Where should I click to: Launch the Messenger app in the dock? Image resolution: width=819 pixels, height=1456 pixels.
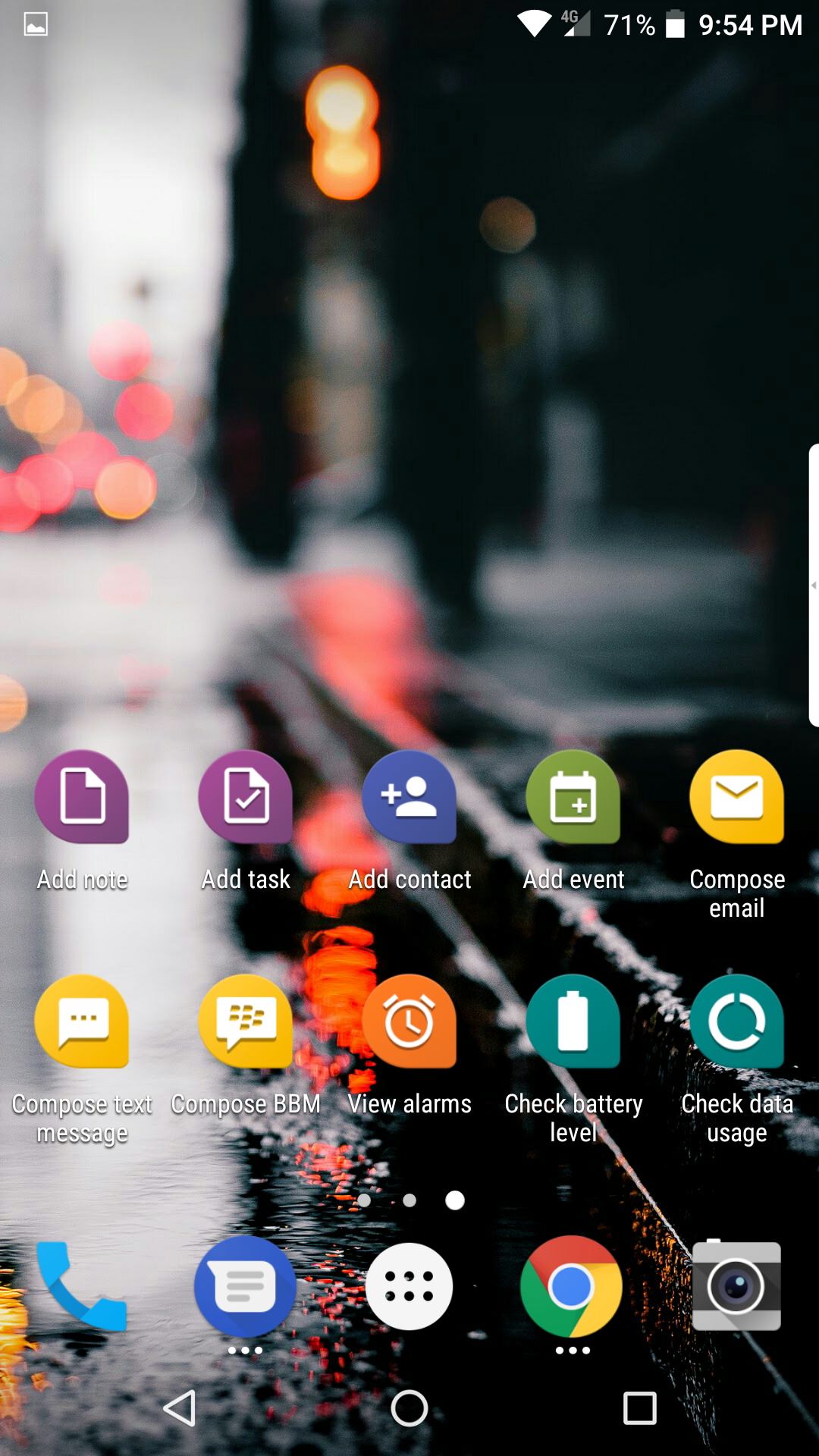click(246, 1286)
